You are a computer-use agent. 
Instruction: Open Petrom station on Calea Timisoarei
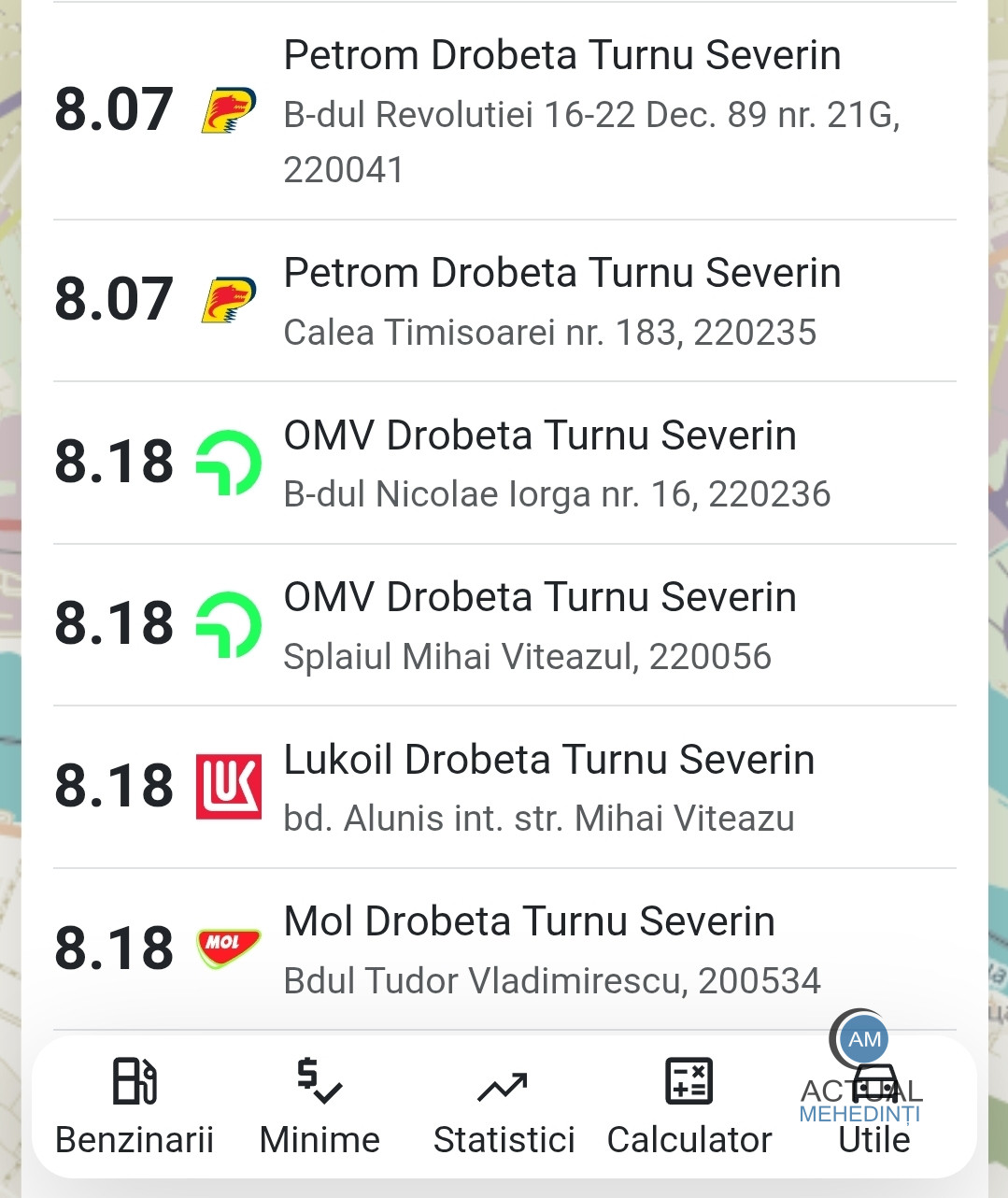(x=504, y=301)
